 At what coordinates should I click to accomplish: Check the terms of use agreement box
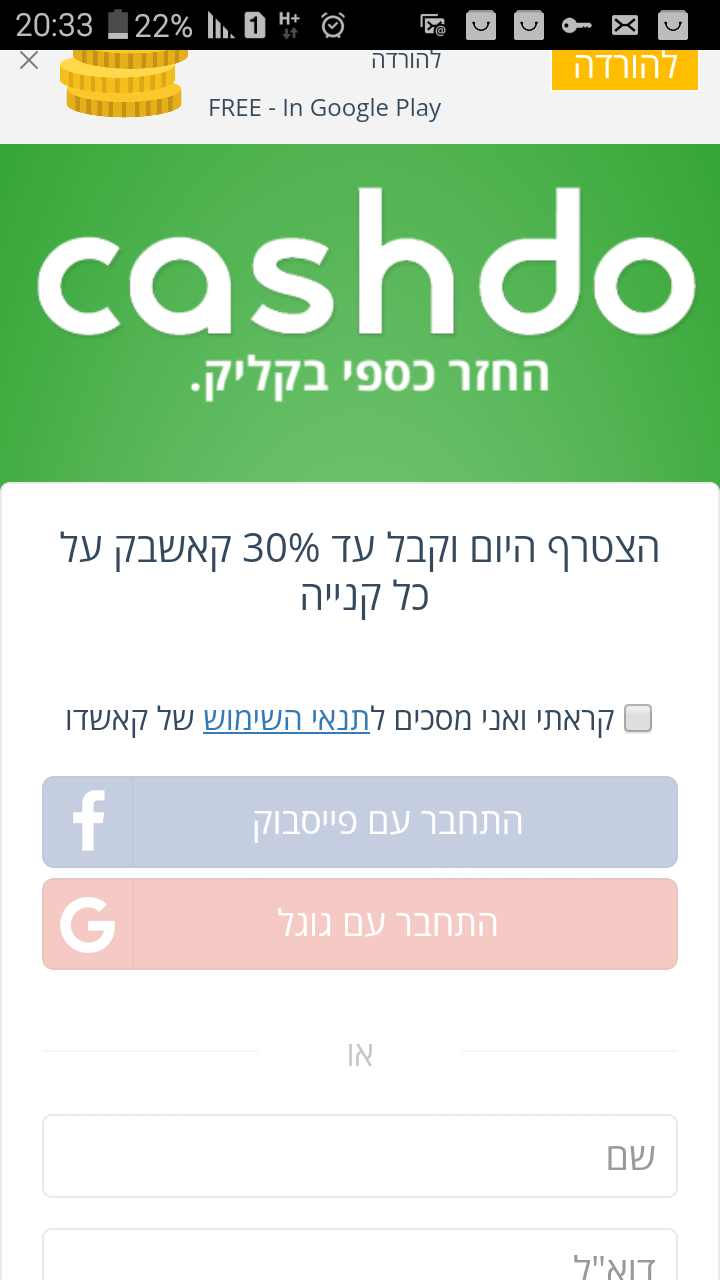click(638, 718)
